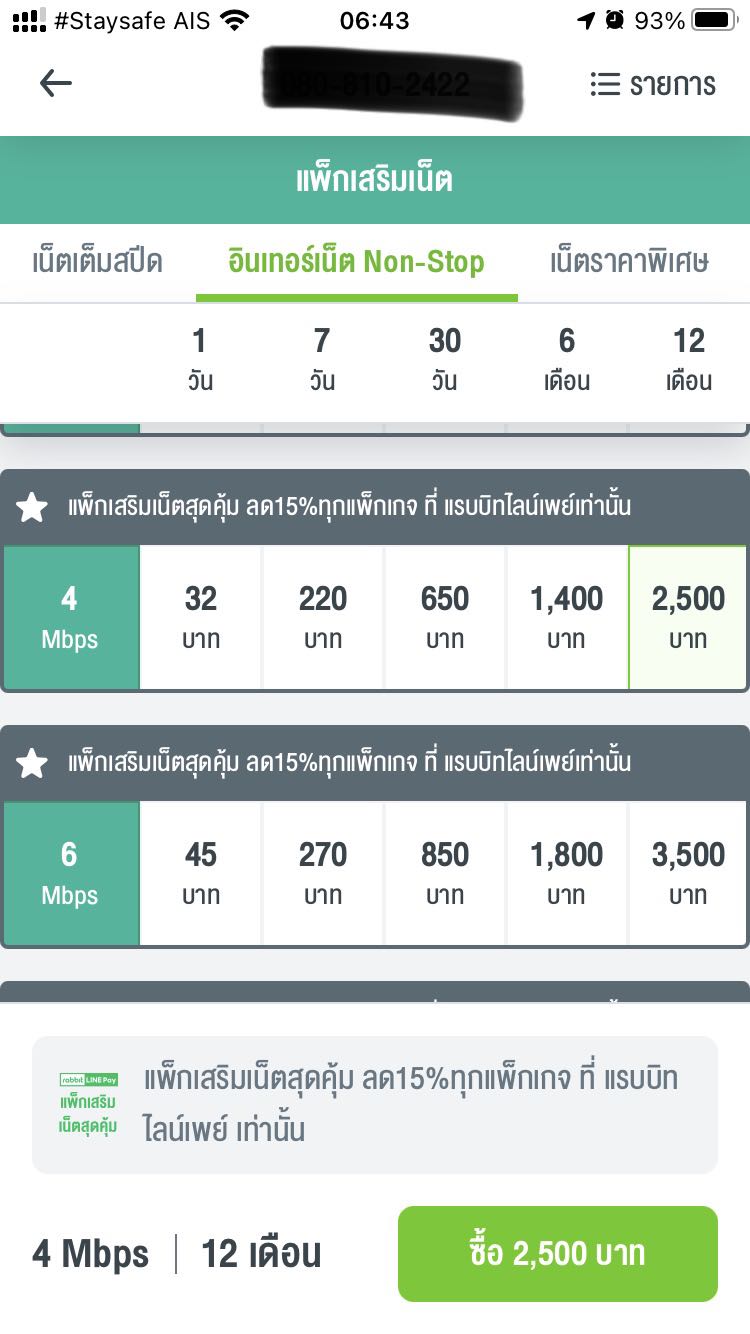The image size is (750, 1334).
Task: Pick 6 Mbps 30-day package 850 baht
Action: (x=445, y=873)
